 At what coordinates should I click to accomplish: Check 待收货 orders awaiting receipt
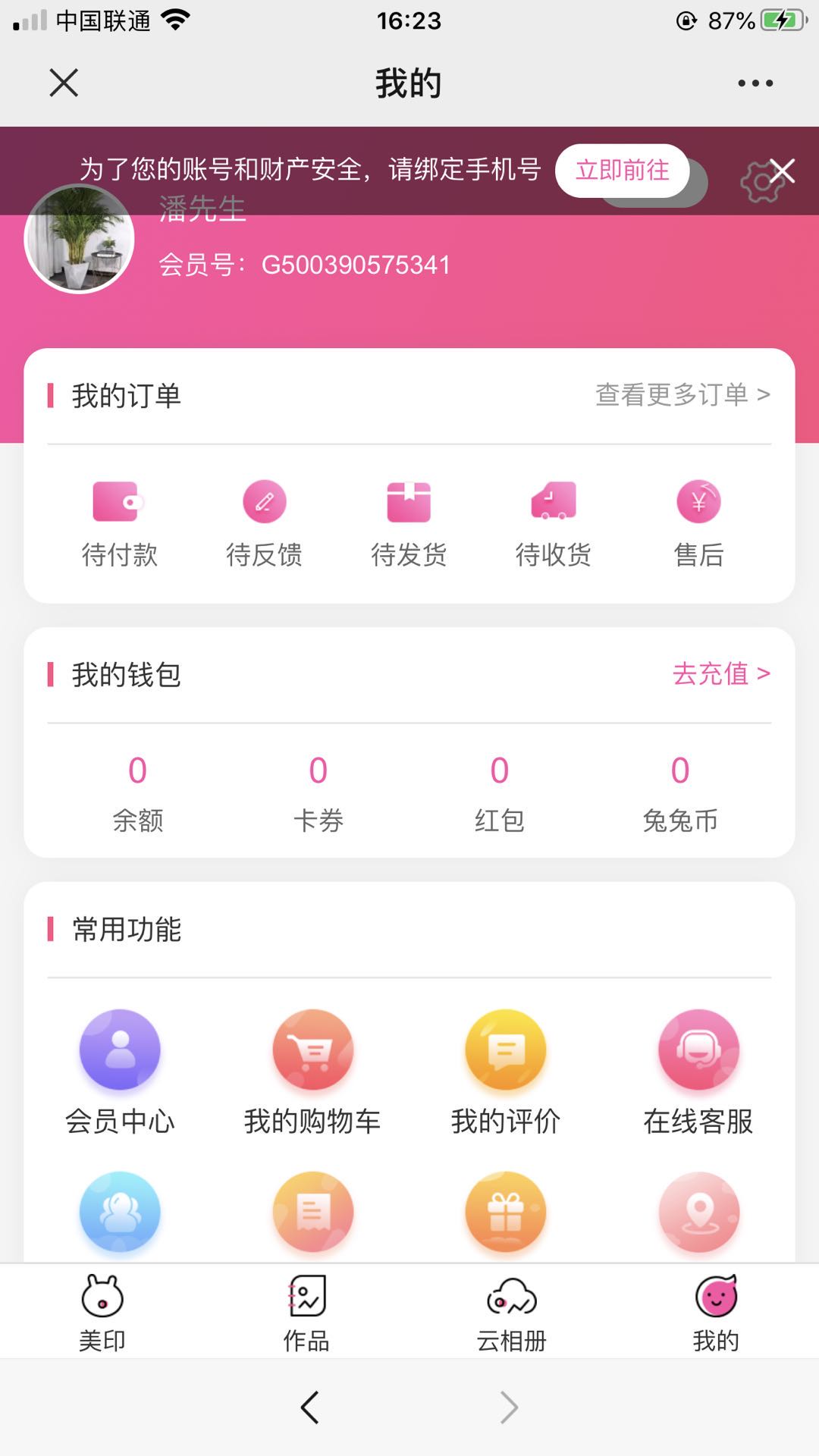tap(554, 523)
